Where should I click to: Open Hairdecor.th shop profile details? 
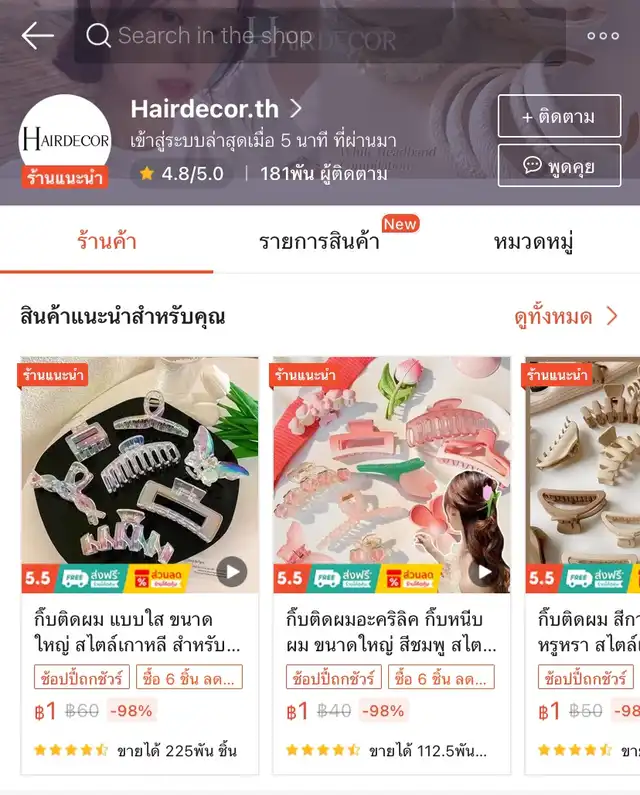click(217, 108)
